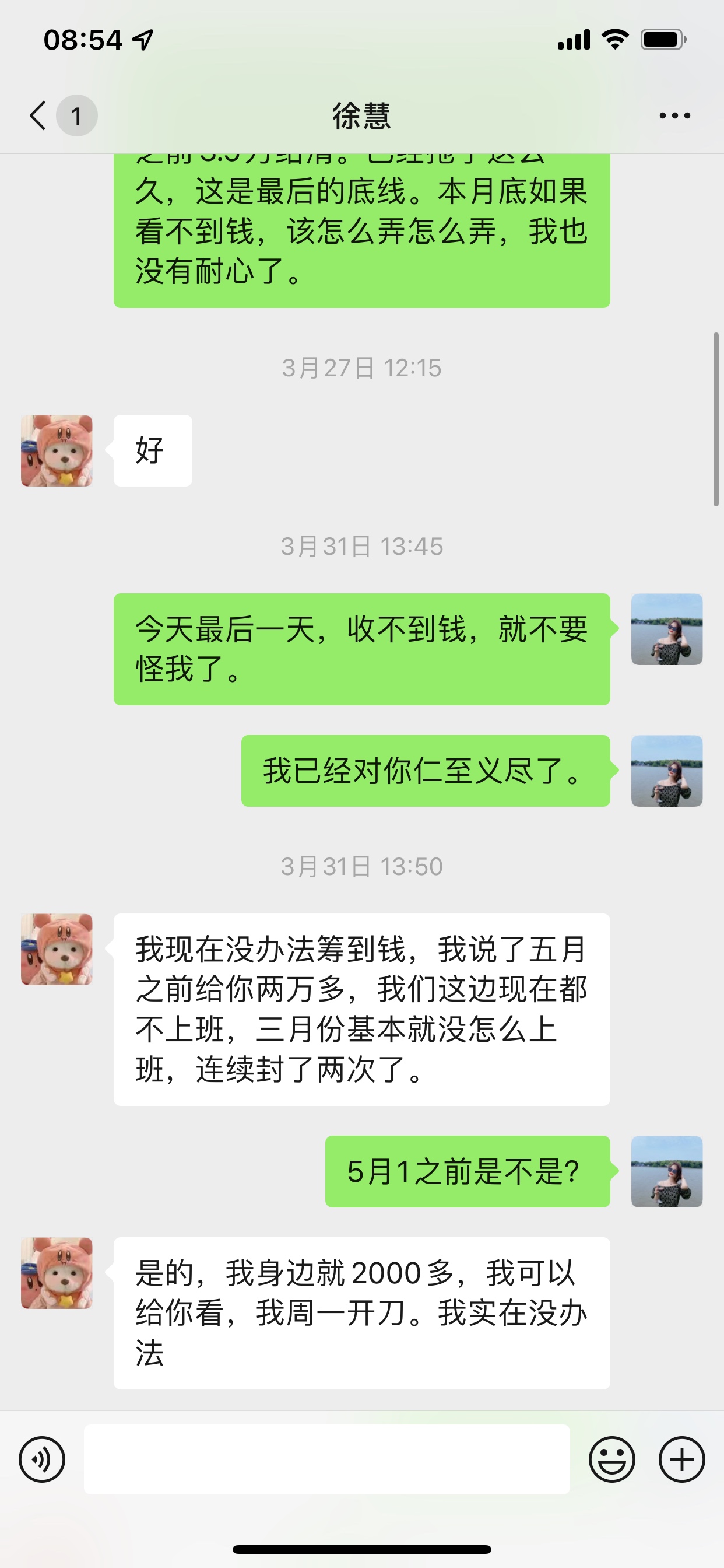Image resolution: width=724 pixels, height=1568 pixels.
Task: Open the plus attachment menu
Action: (681, 1459)
